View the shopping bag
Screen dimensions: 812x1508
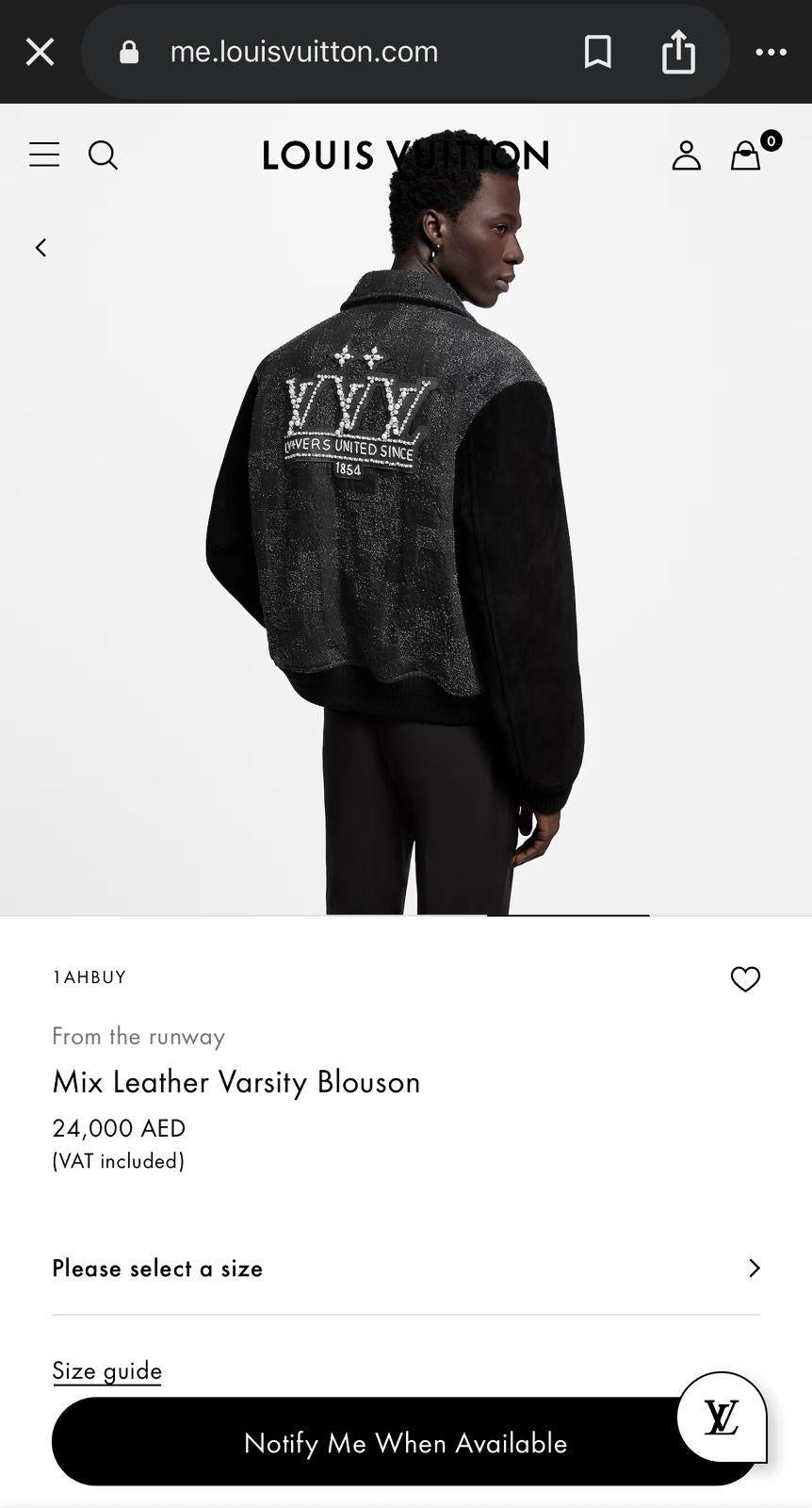pyautogui.click(x=745, y=156)
